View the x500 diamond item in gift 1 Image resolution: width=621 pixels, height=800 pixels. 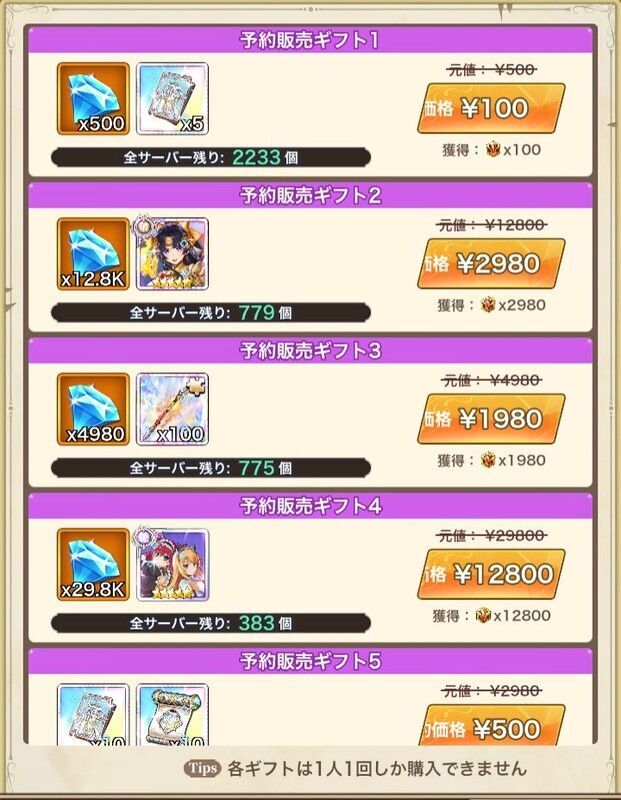click(93, 98)
